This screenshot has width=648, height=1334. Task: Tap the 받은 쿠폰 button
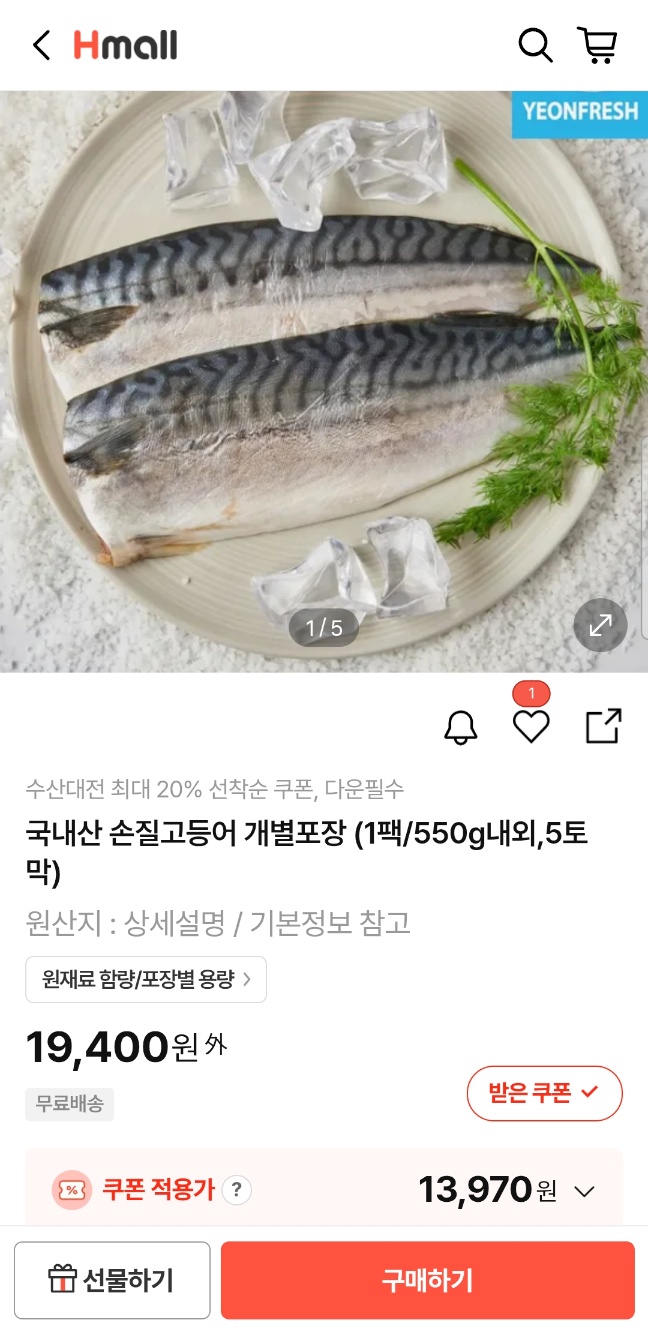544,1093
